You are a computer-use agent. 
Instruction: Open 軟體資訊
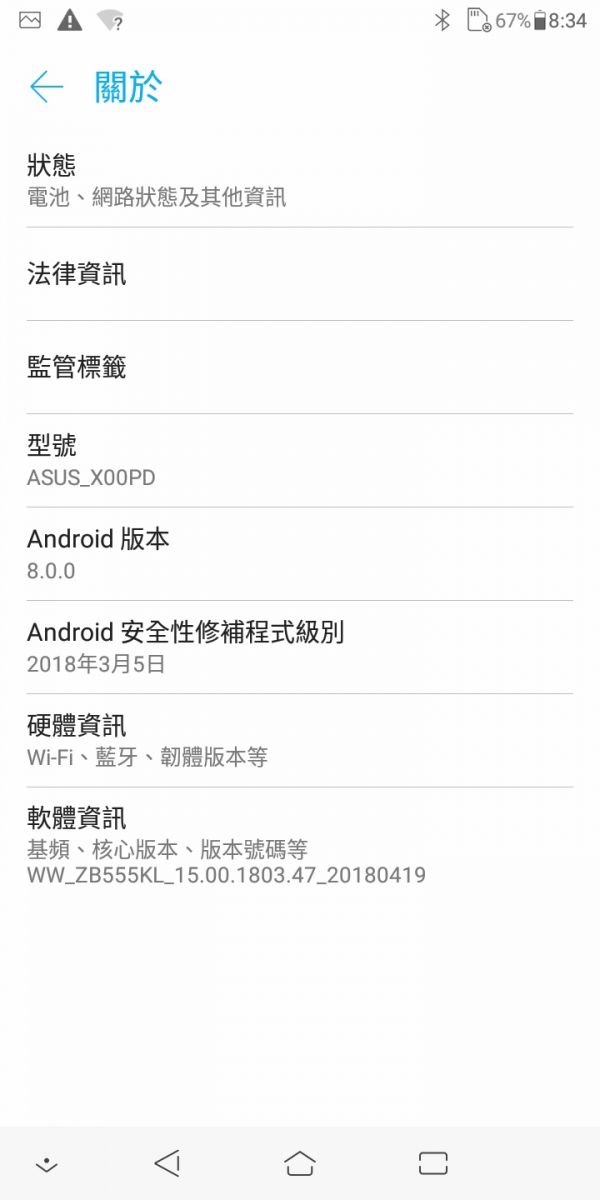point(300,845)
